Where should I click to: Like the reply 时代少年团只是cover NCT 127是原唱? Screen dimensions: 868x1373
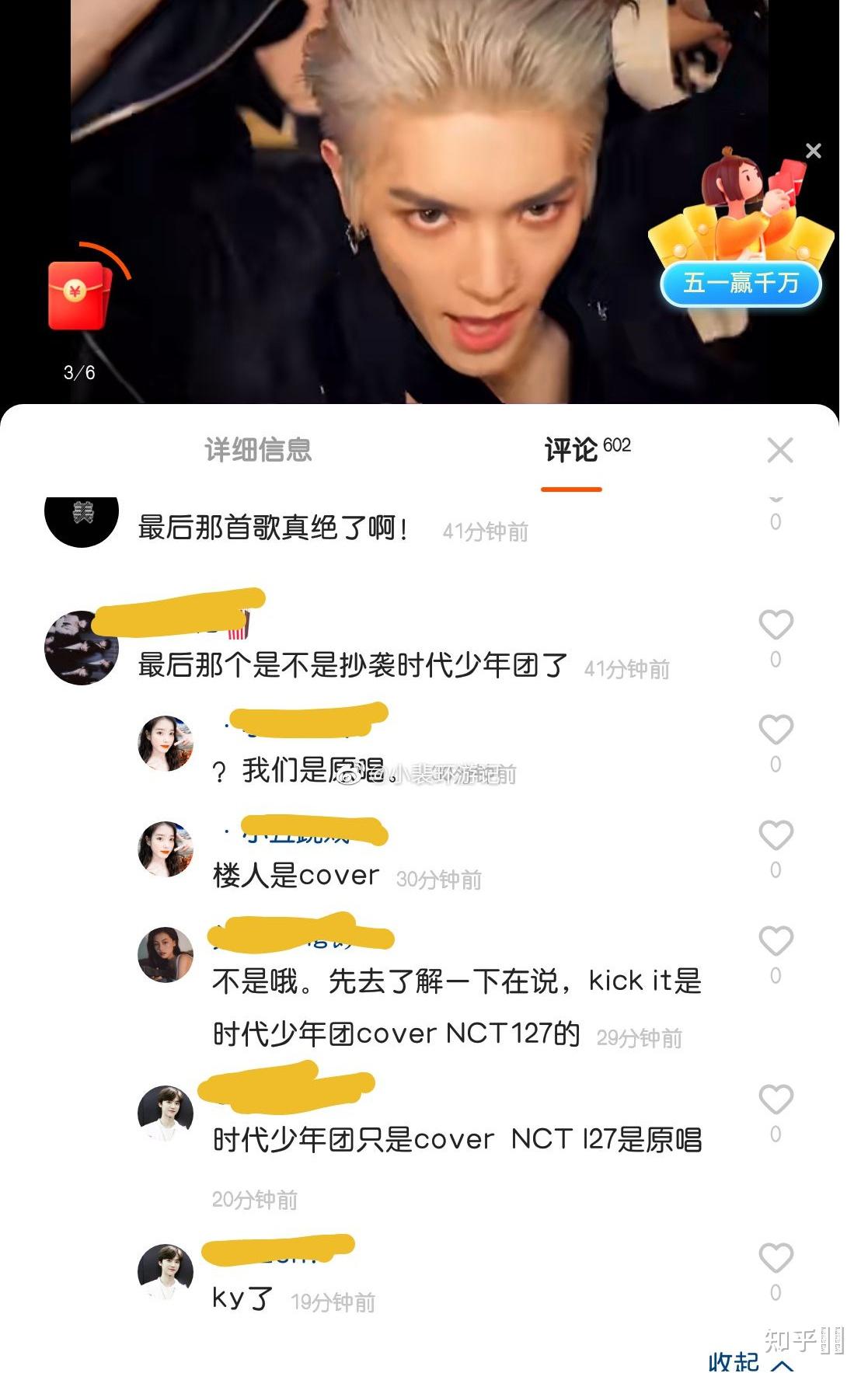click(776, 1100)
